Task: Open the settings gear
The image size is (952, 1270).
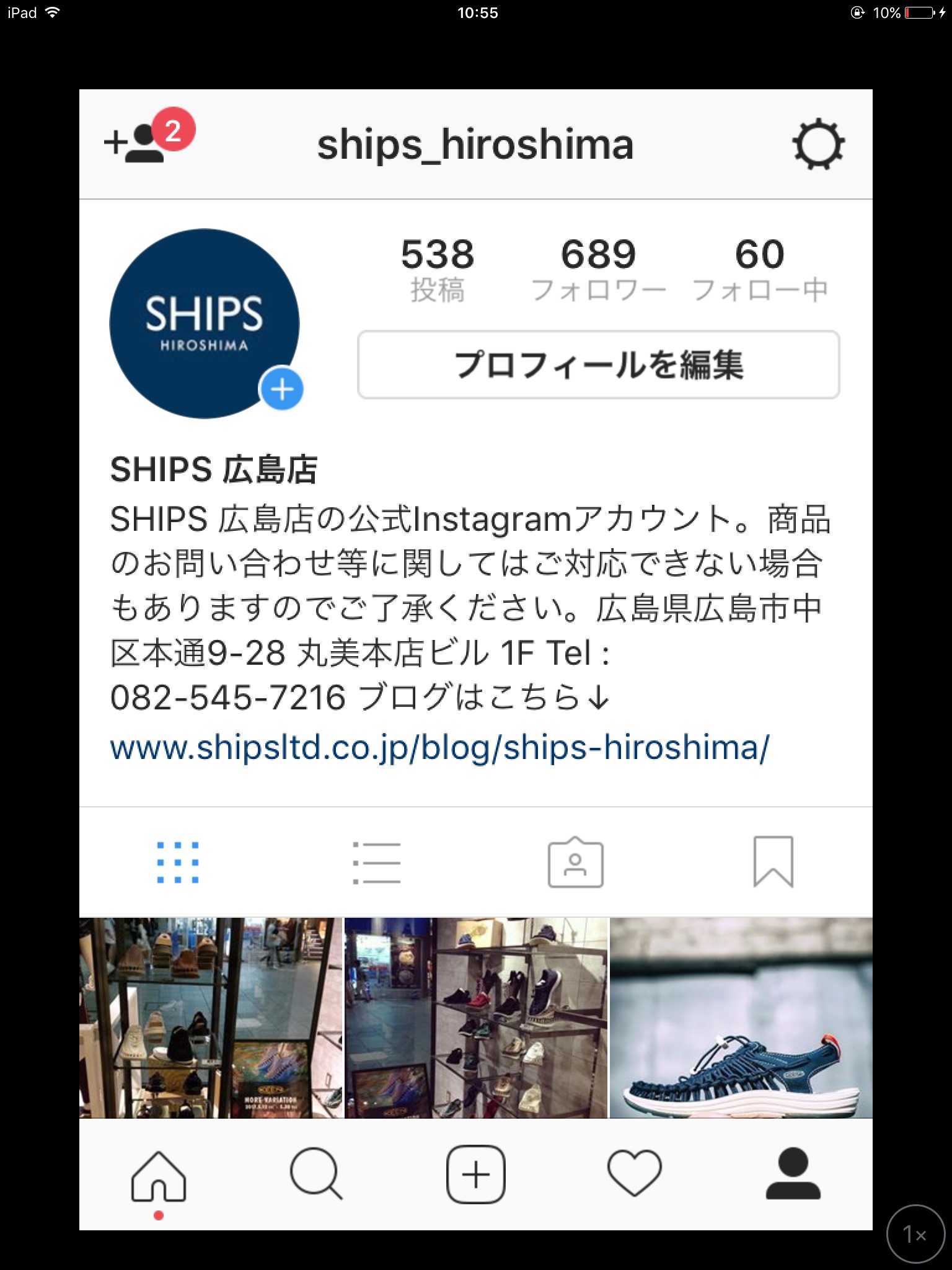Action: [818, 144]
